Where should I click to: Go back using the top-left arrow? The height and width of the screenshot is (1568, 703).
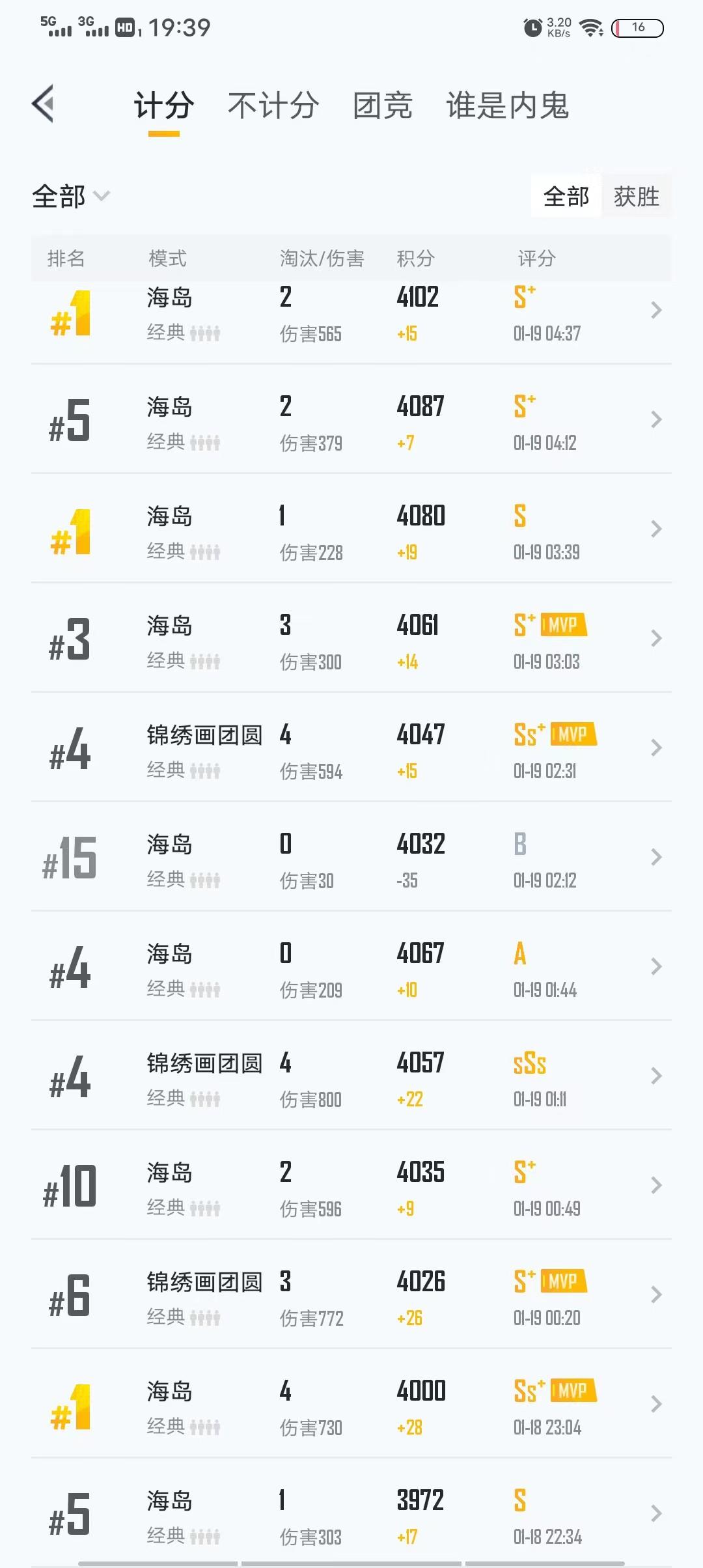(x=43, y=104)
